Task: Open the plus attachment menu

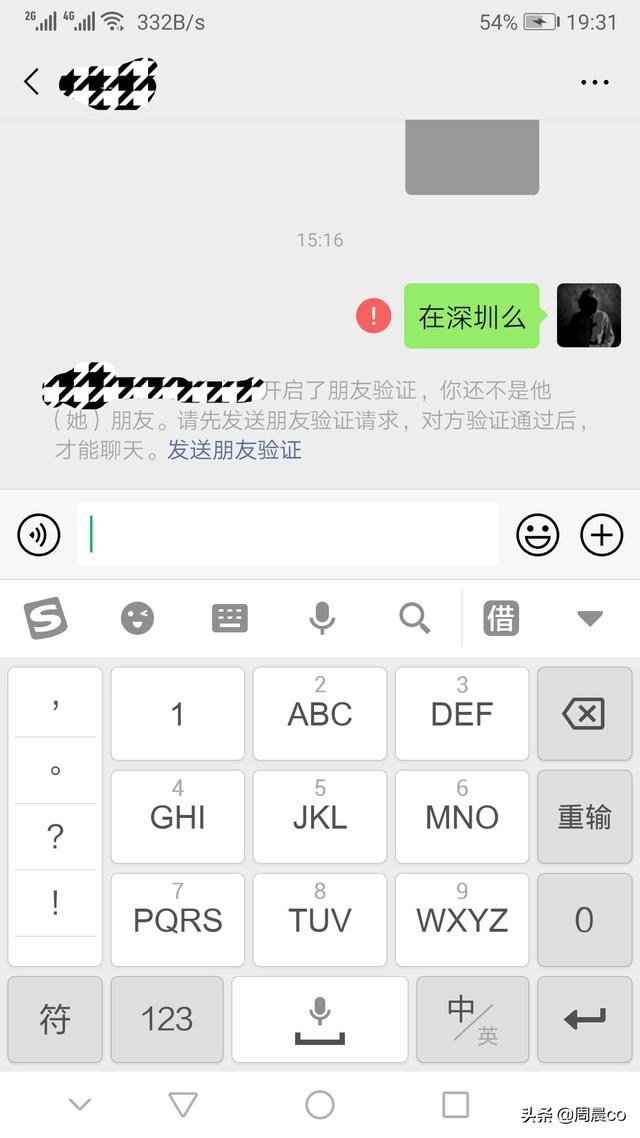Action: [601, 536]
